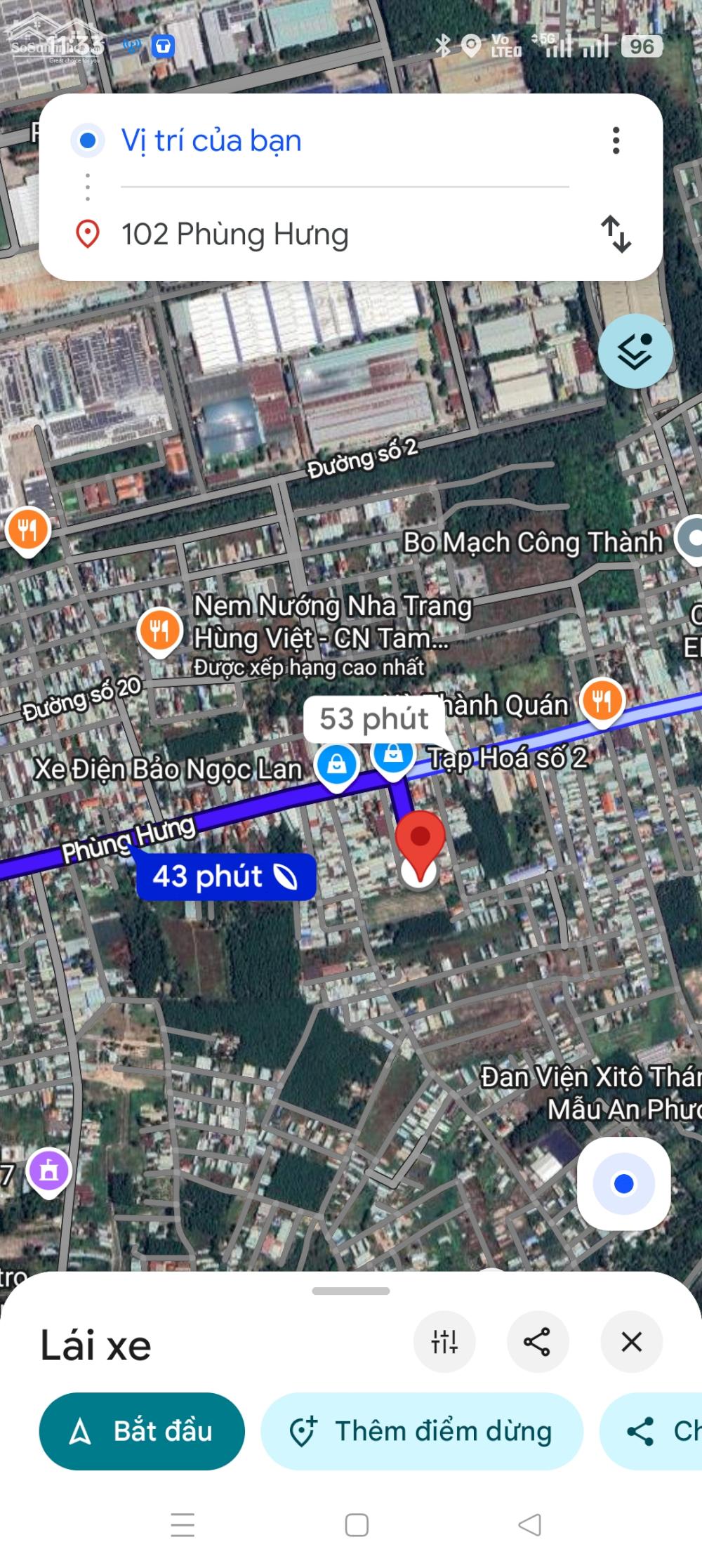This screenshot has height=1568, width=702.
Task: Select the 43 phút route label
Action: tap(225, 876)
